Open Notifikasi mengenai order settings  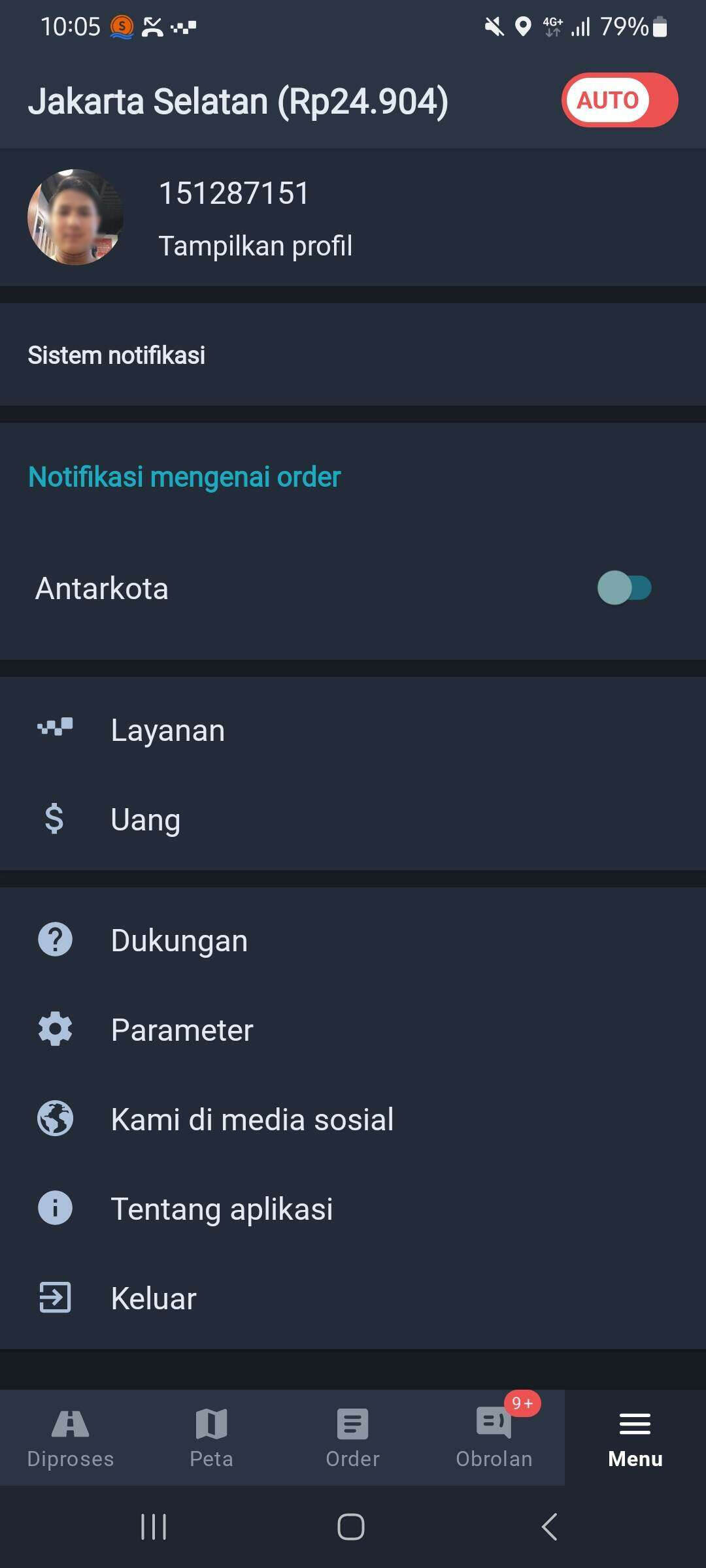(184, 476)
